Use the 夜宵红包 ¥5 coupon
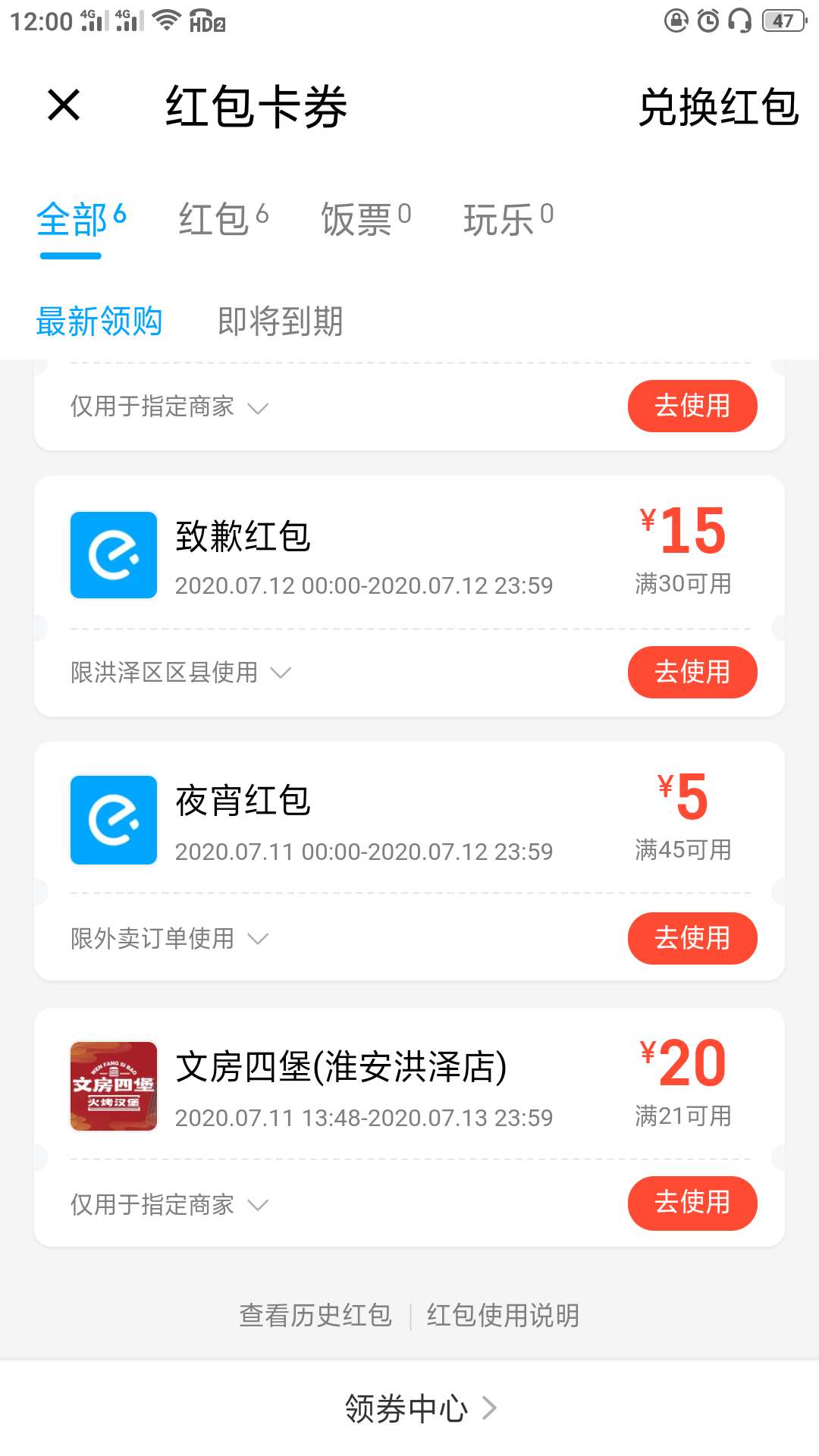The image size is (819, 1456). tap(692, 938)
